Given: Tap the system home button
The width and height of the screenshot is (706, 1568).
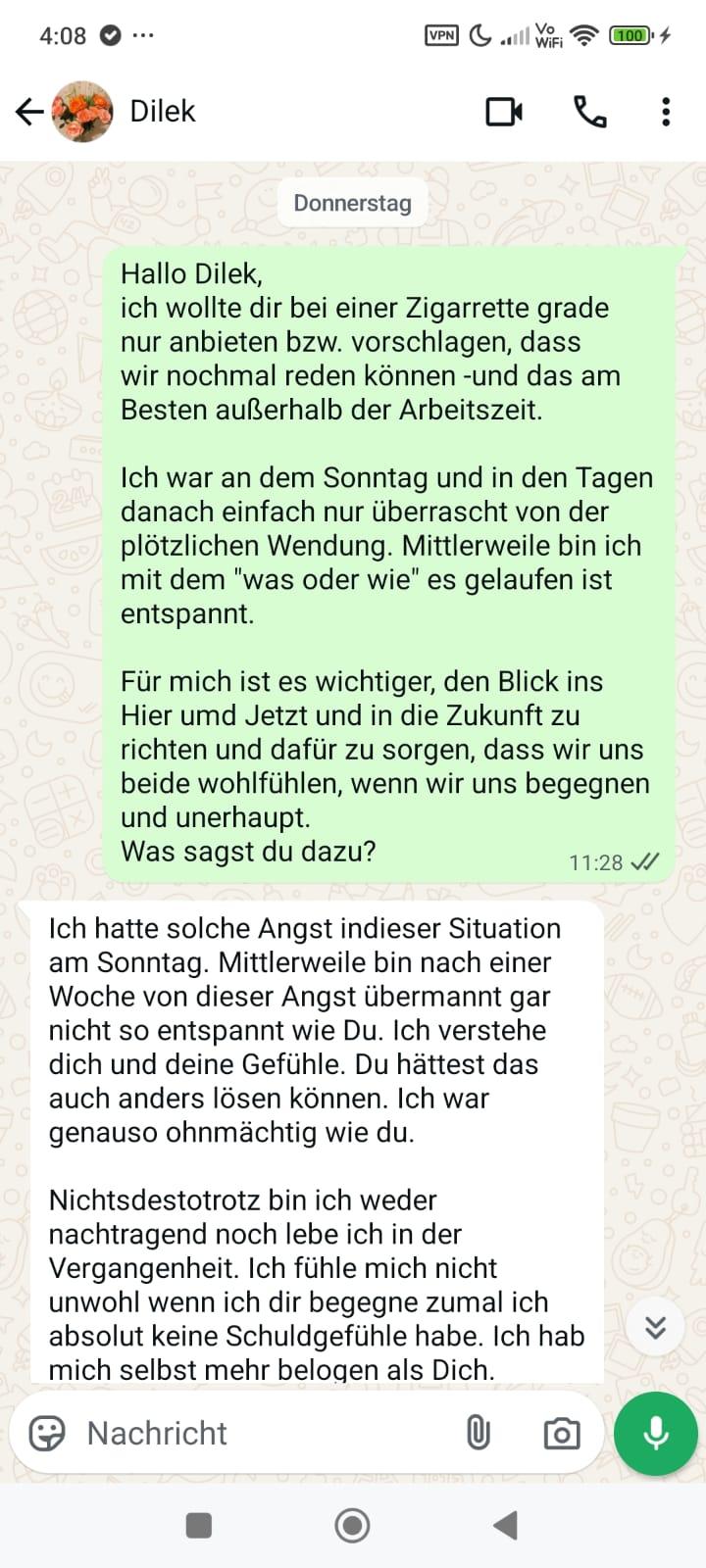Looking at the screenshot, I should (352, 1526).
